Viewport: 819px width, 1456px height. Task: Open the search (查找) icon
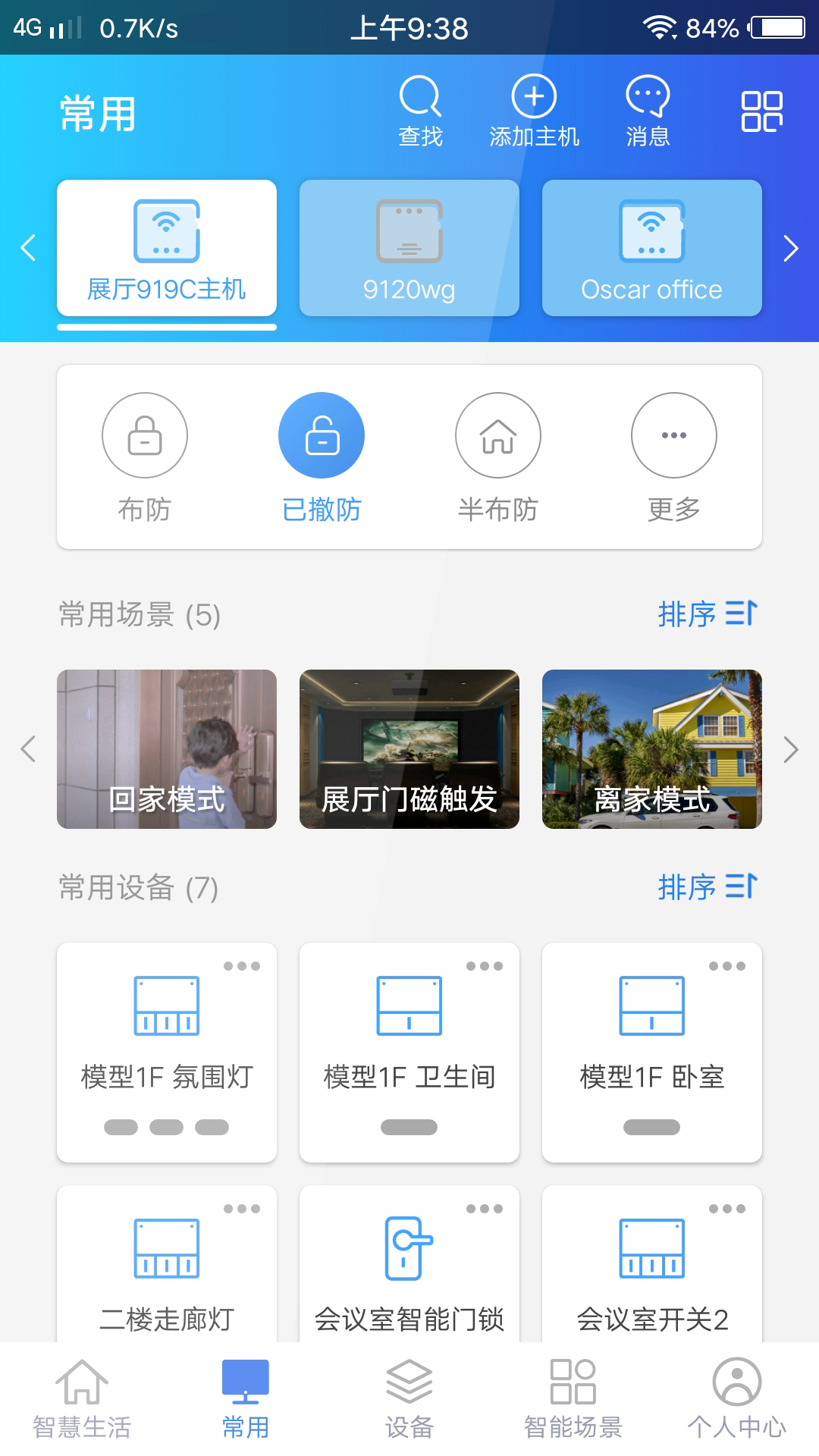(422, 97)
